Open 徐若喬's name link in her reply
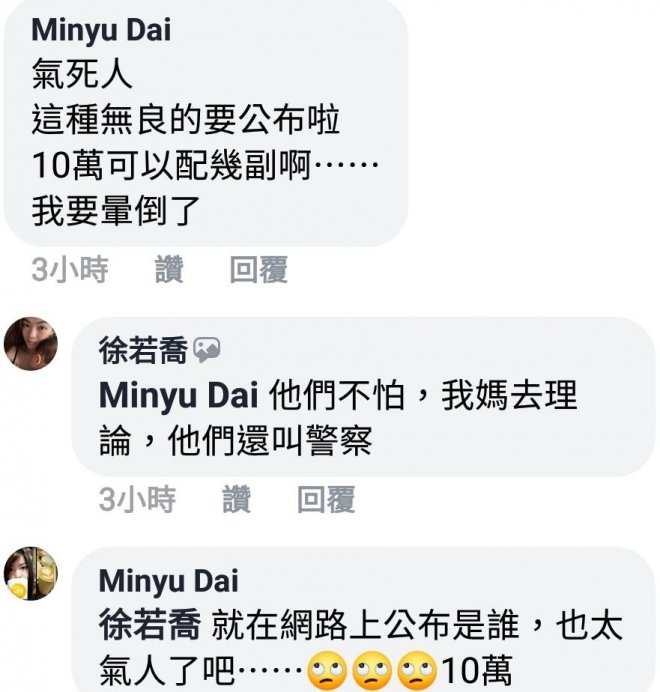 (143, 351)
